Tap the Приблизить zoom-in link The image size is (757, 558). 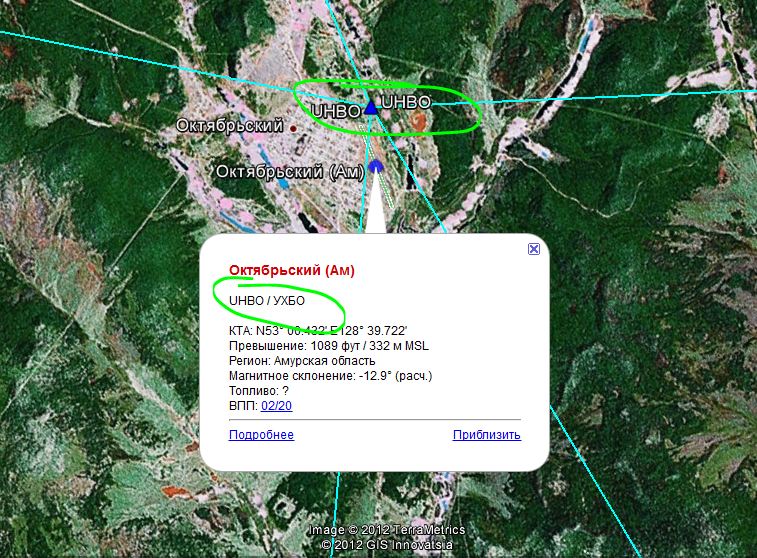coord(487,435)
